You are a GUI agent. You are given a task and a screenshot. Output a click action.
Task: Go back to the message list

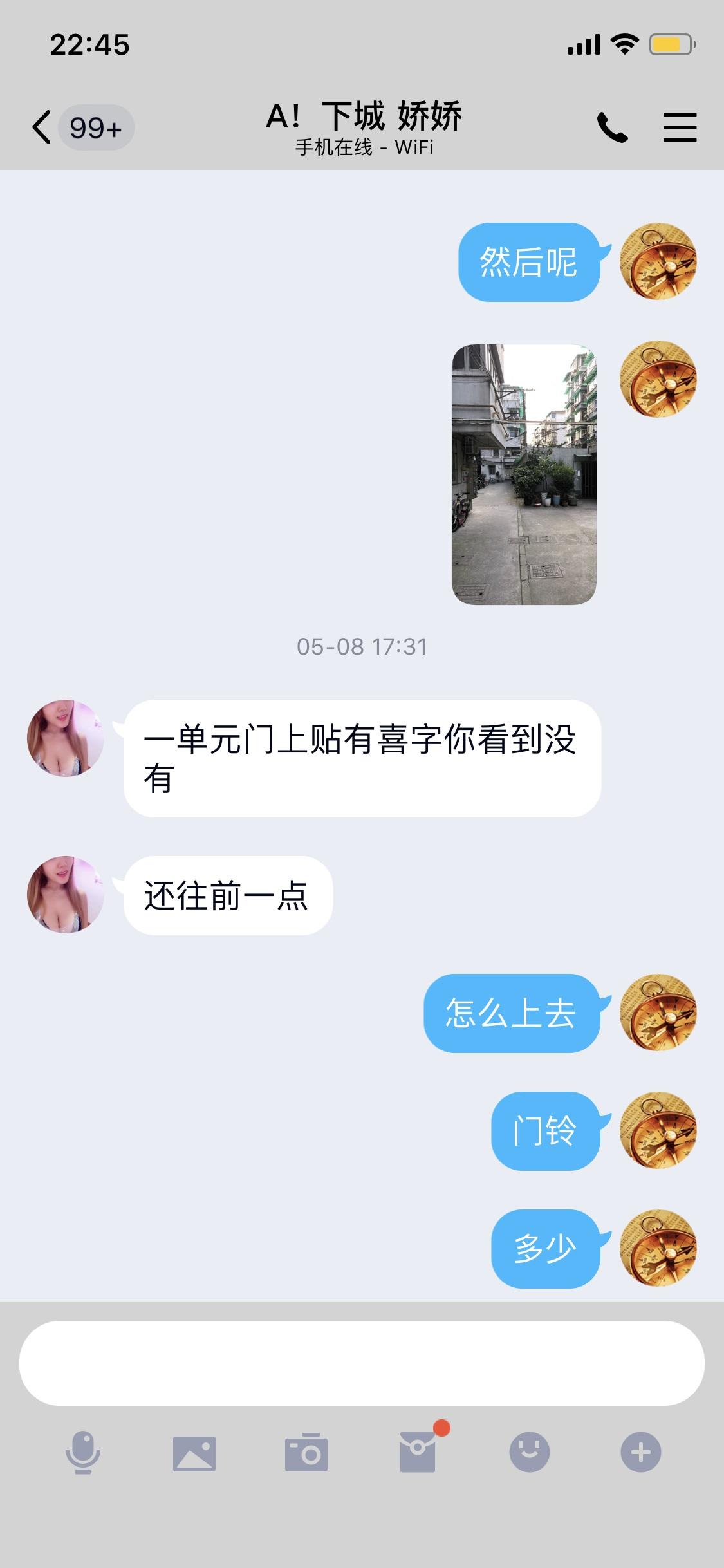(x=42, y=127)
